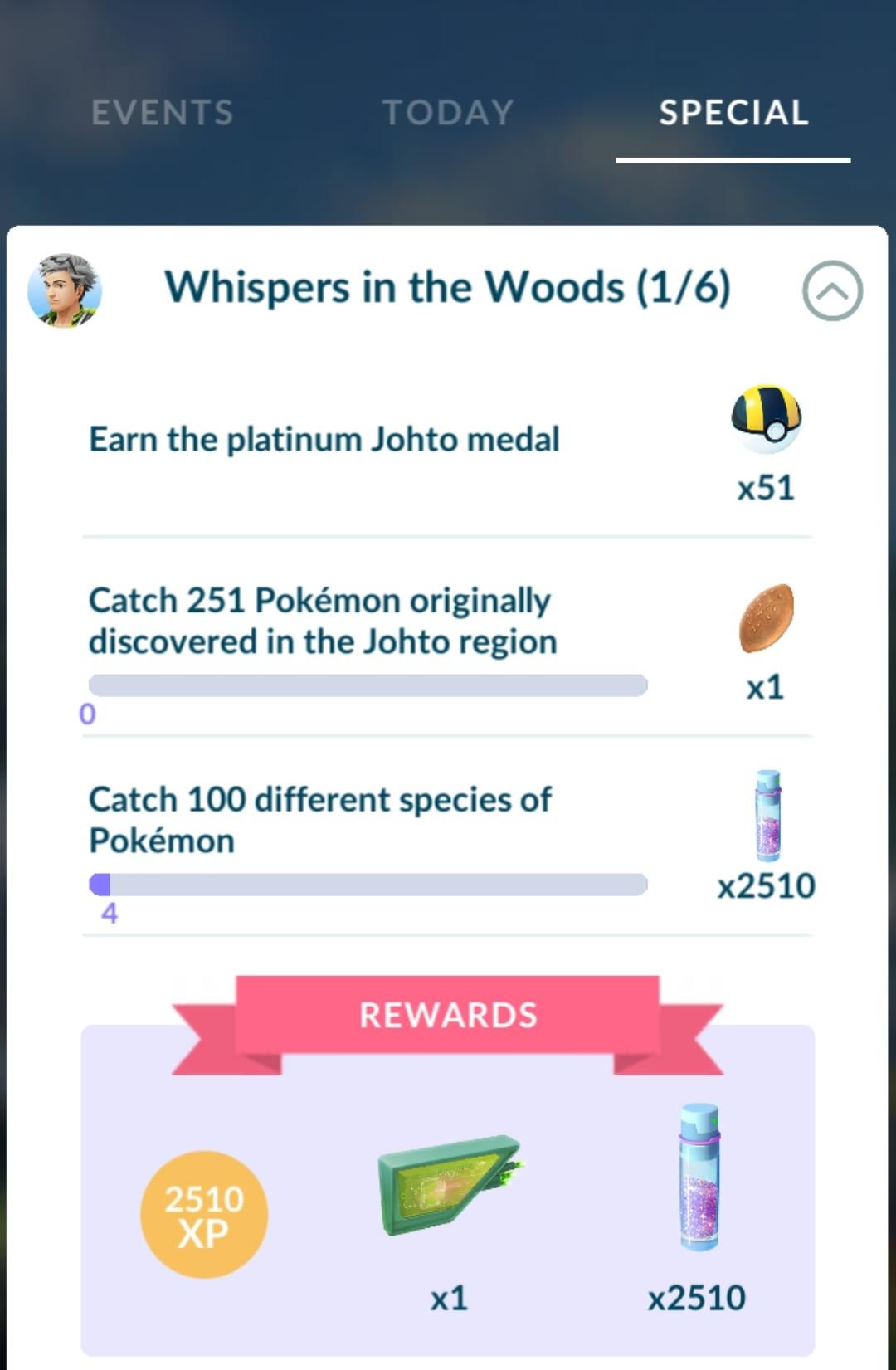
Task: Switch to the Today tab
Action: [x=448, y=113]
